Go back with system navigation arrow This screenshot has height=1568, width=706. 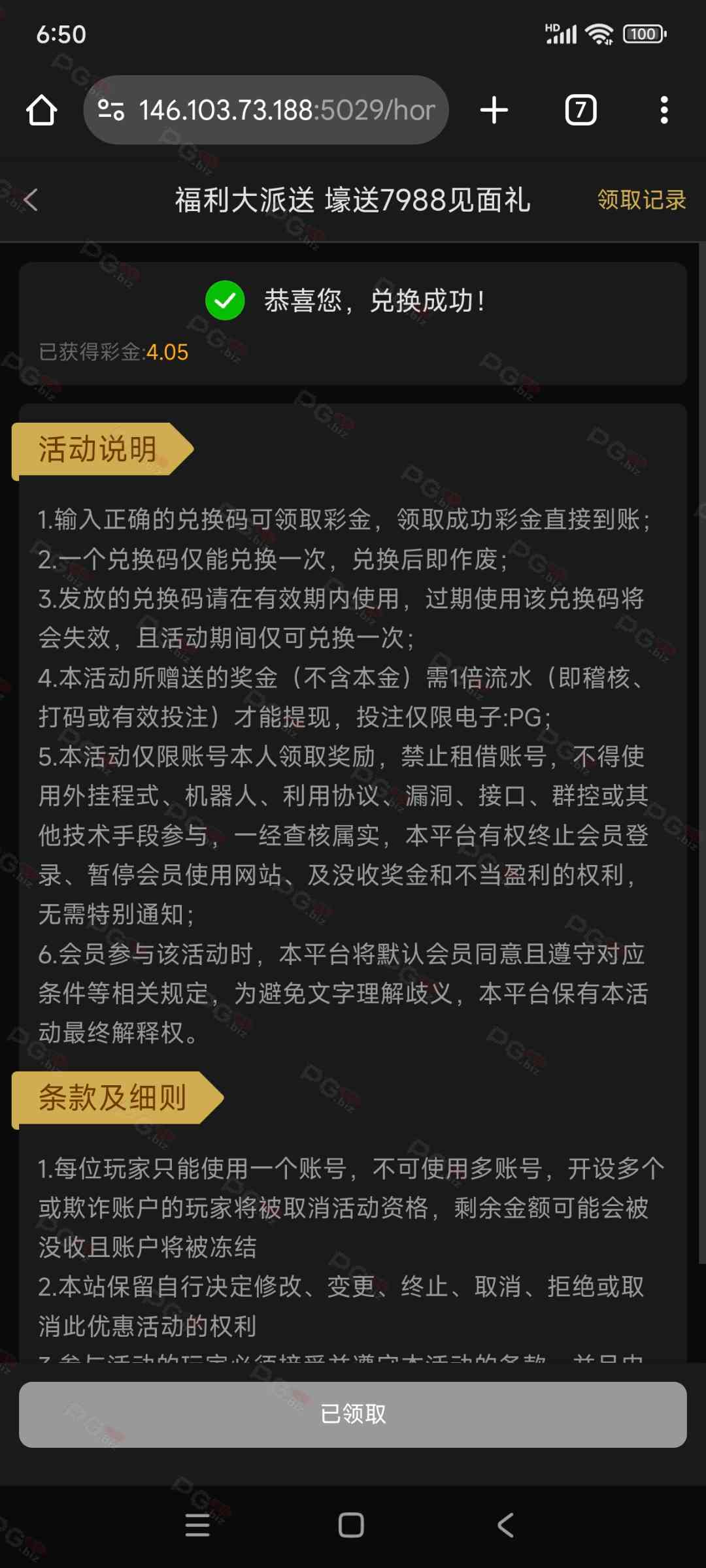click(x=505, y=1525)
